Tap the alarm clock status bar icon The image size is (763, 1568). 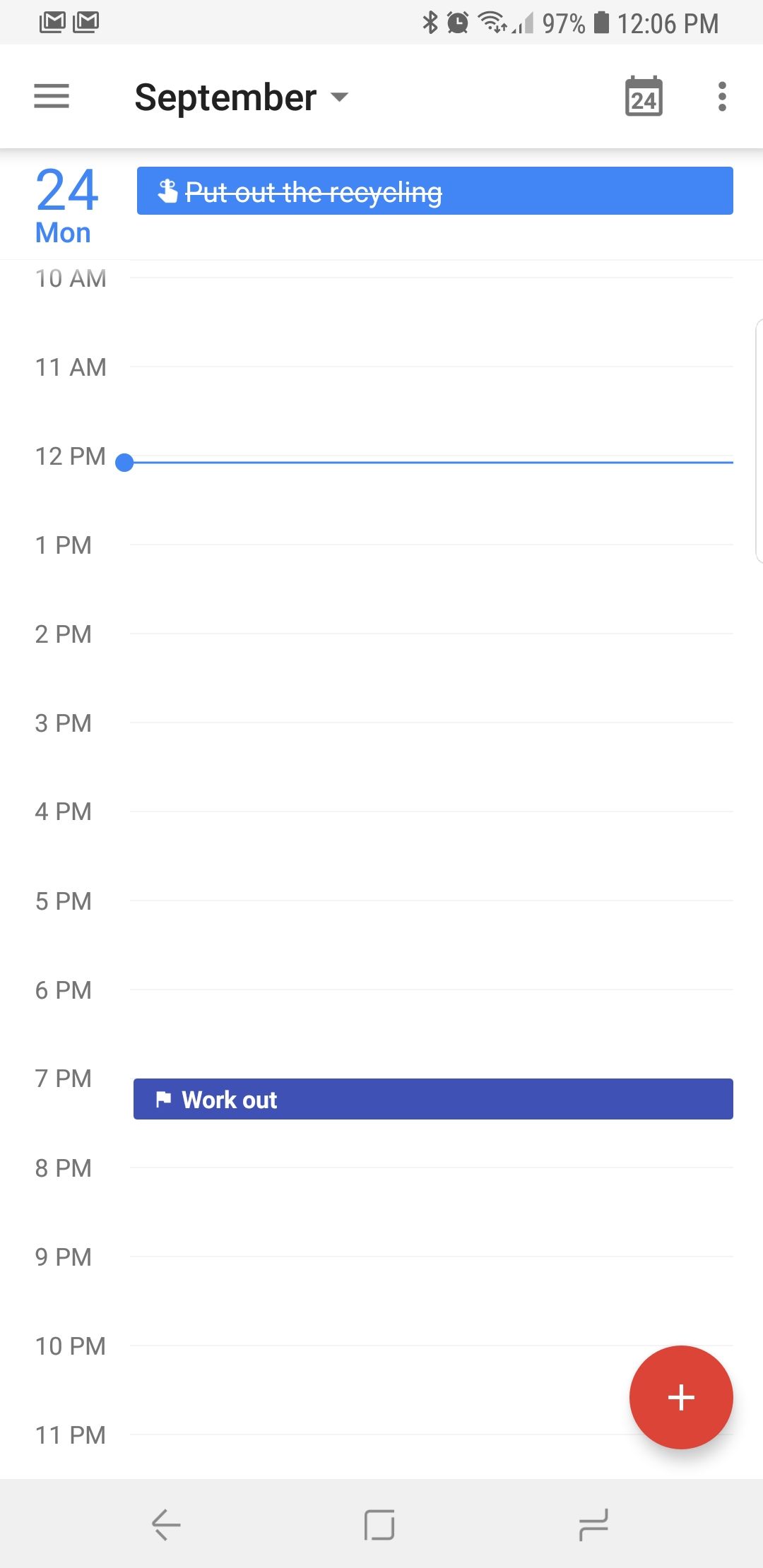click(x=456, y=23)
